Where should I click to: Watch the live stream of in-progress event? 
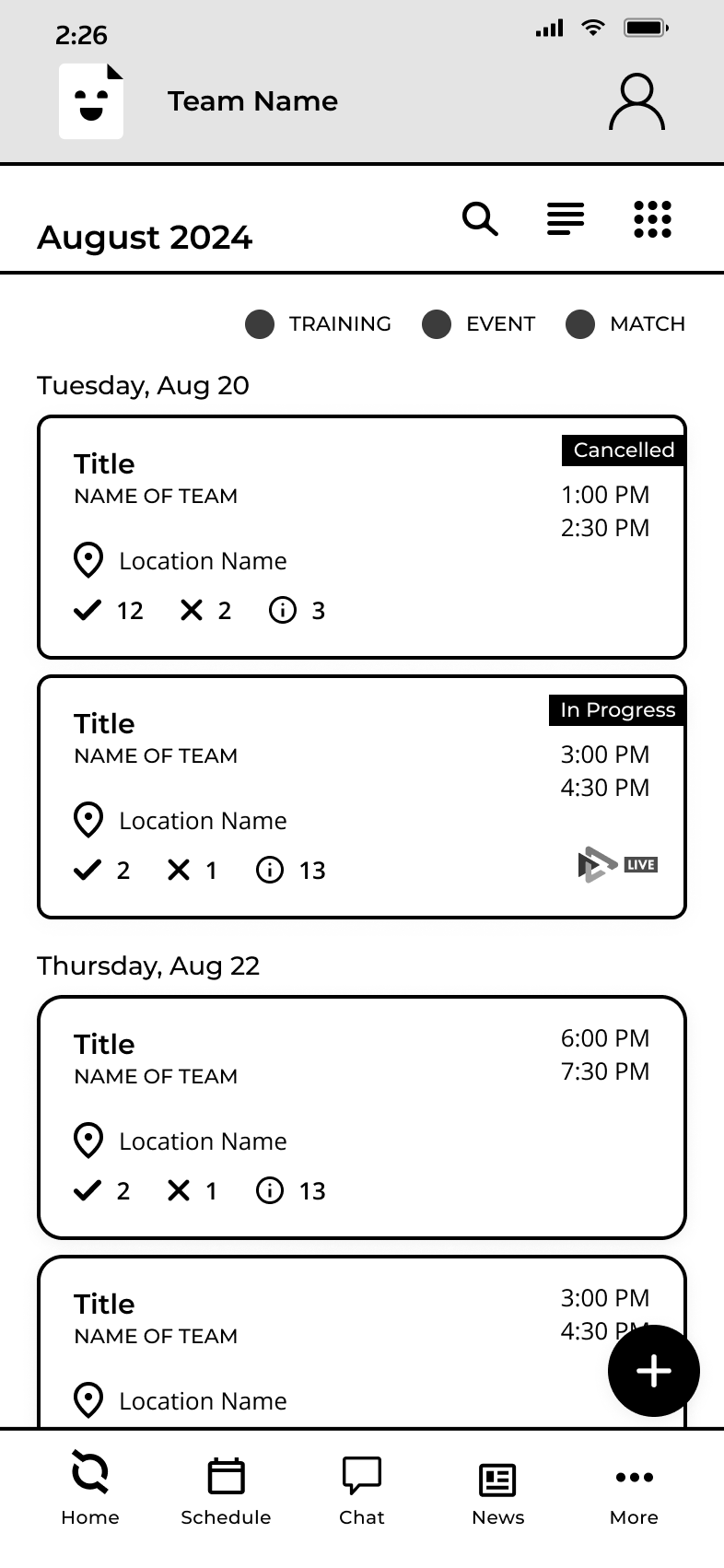pos(617,864)
